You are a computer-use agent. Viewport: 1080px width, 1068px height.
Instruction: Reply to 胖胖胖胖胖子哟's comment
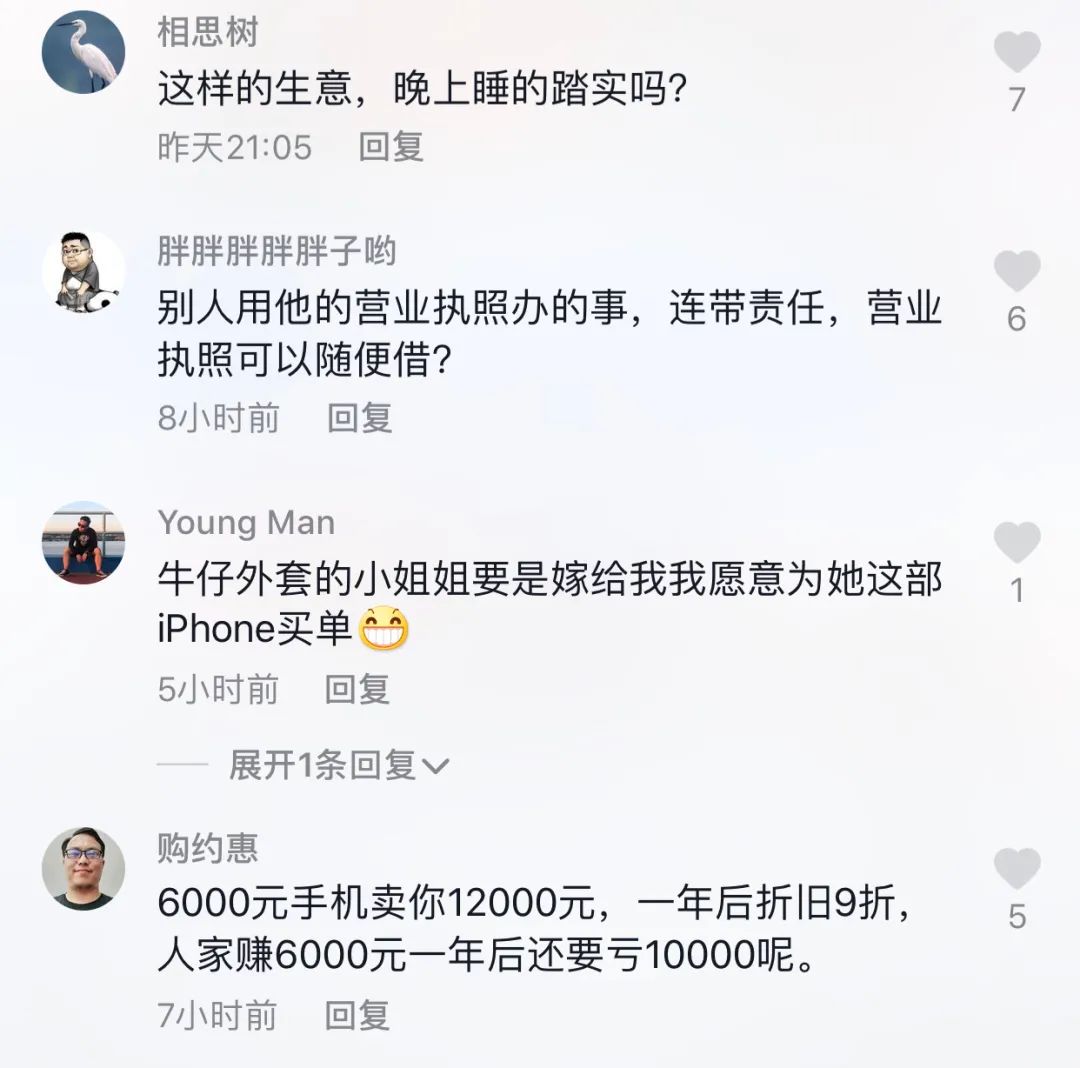pyautogui.click(x=360, y=417)
